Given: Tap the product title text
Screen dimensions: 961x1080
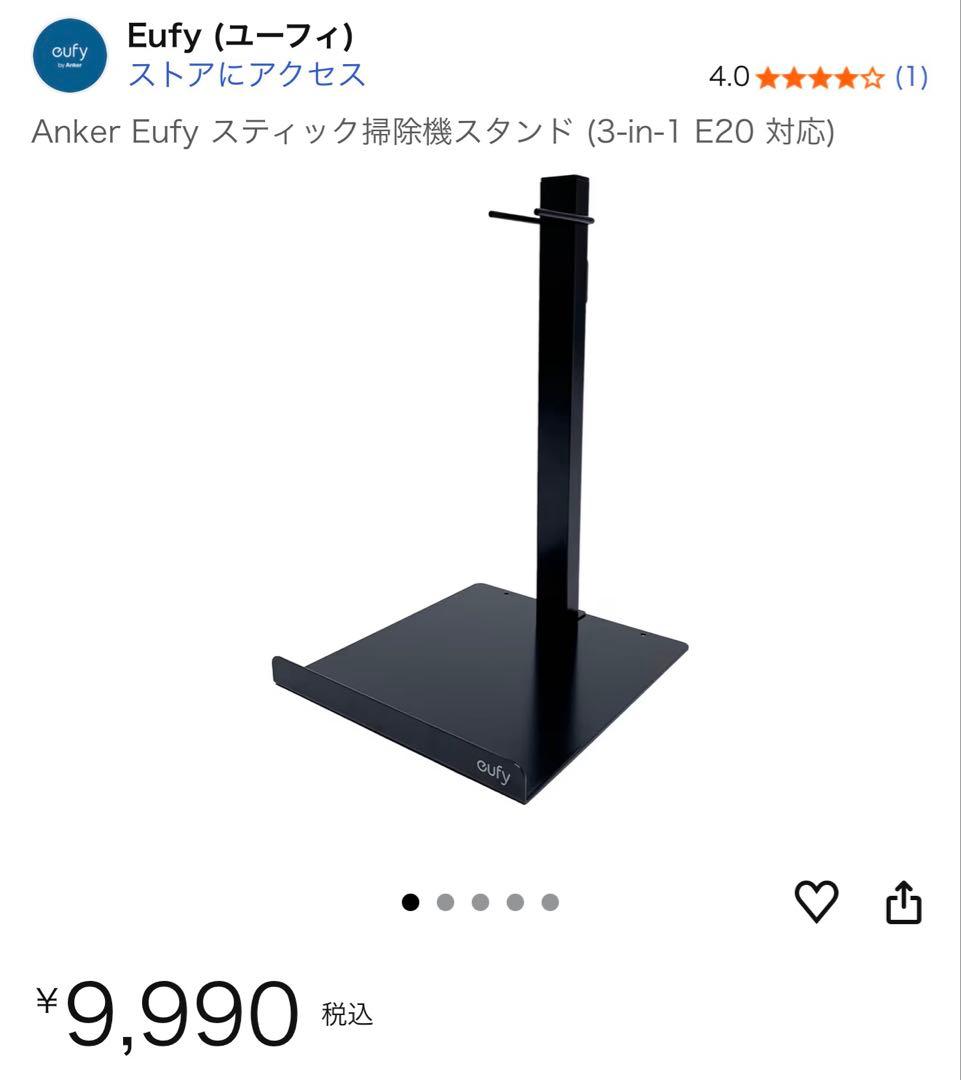Looking at the screenshot, I should click(x=434, y=133).
